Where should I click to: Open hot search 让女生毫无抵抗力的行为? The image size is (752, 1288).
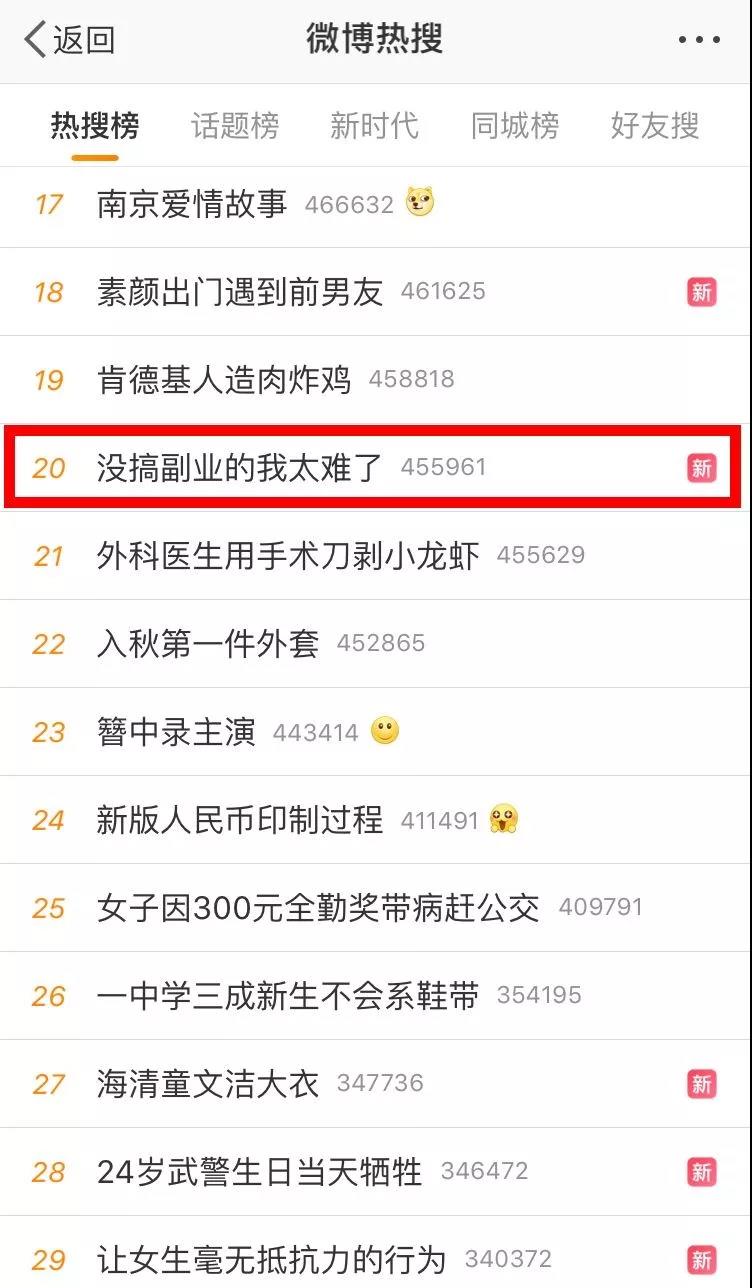point(271,1259)
